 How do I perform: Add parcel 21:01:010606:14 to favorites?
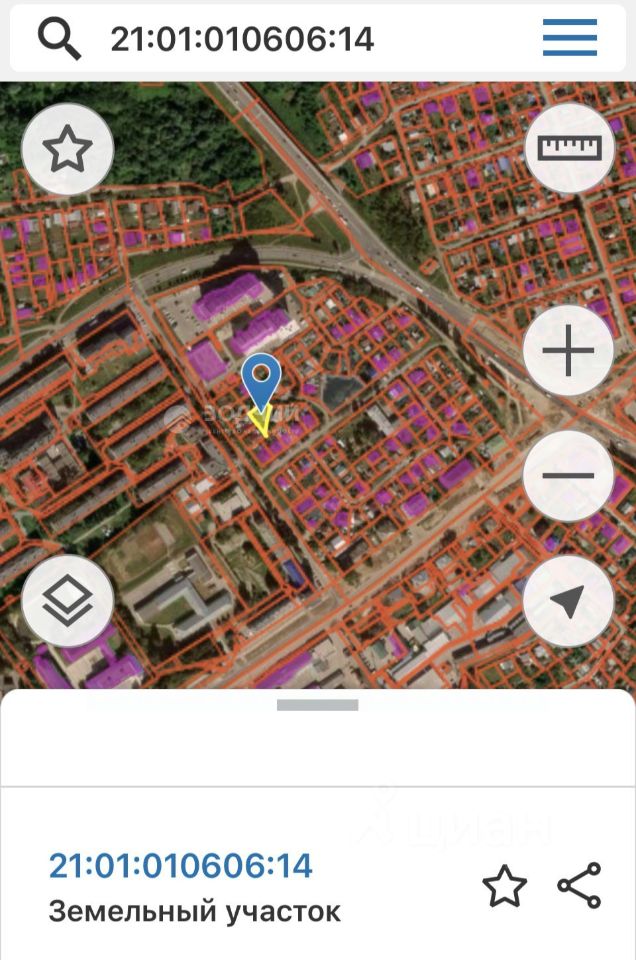(x=504, y=886)
